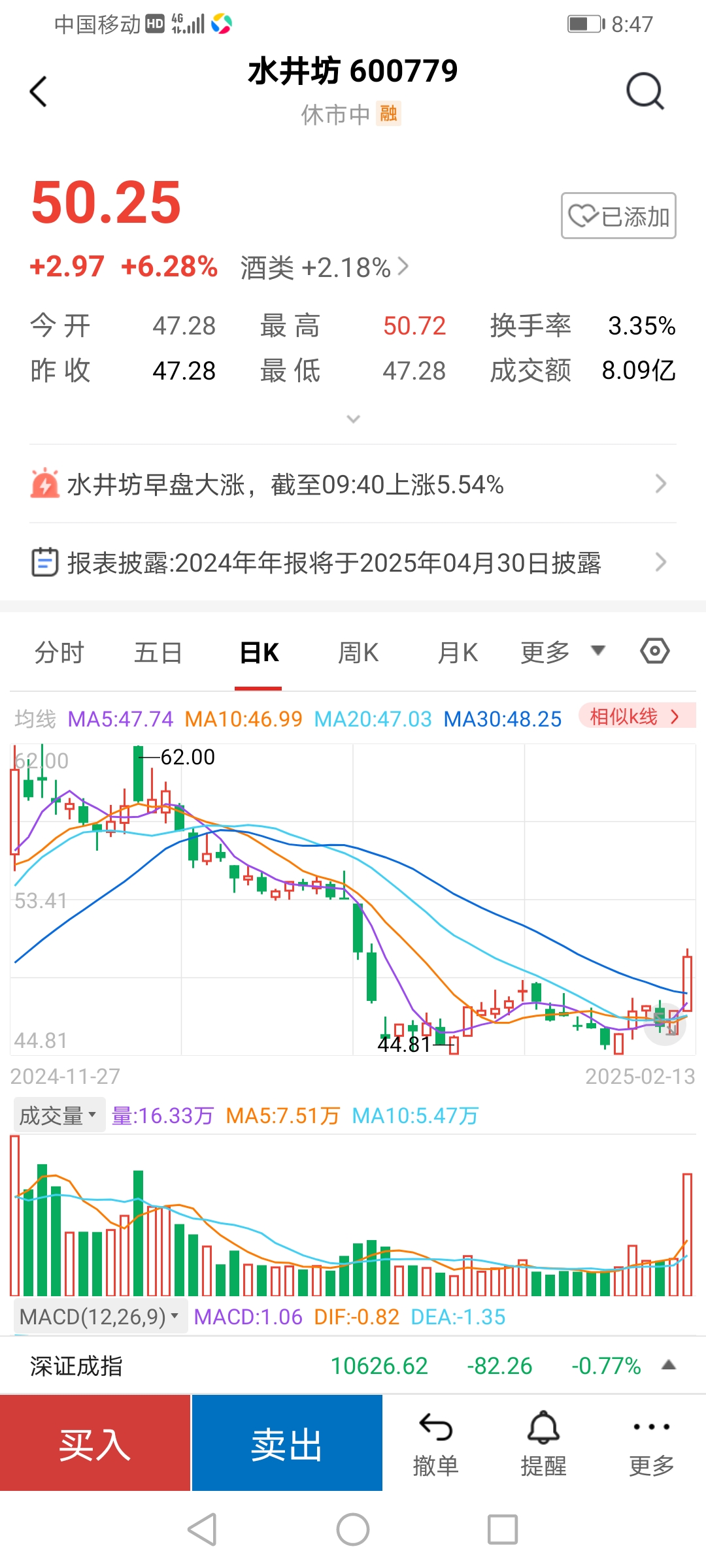Open the search magnifier icon
The image size is (706, 1568).
(x=645, y=91)
